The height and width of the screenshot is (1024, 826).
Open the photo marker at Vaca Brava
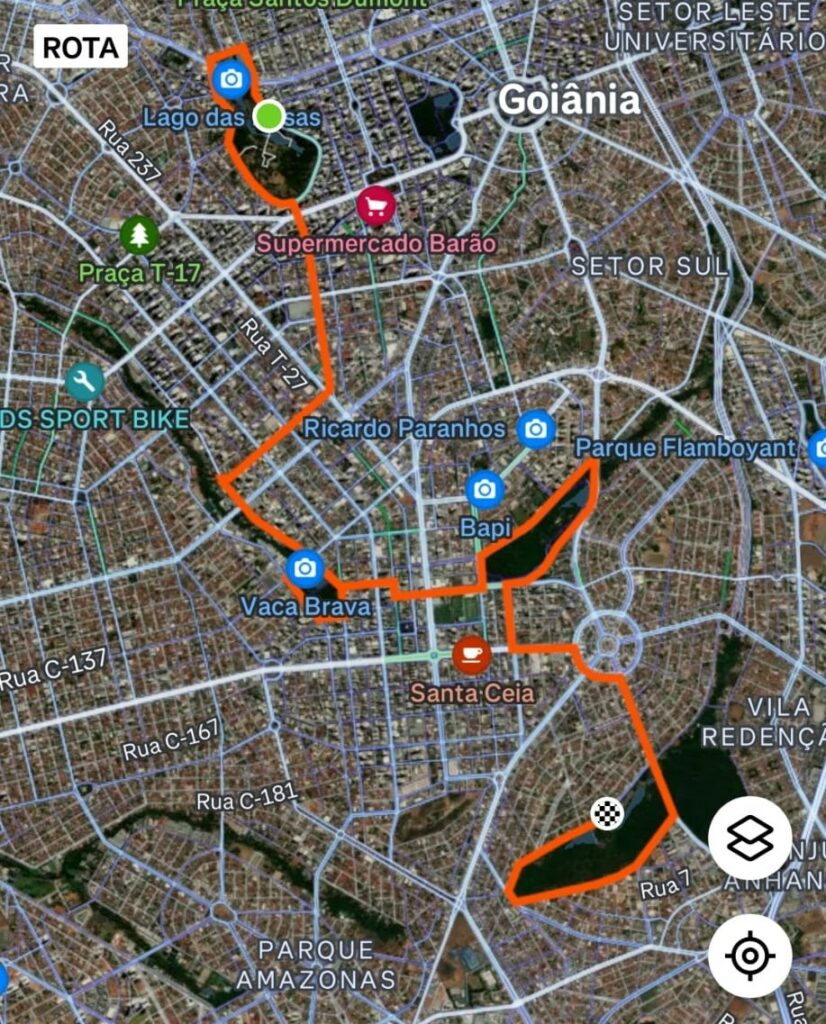(x=305, y=569)
